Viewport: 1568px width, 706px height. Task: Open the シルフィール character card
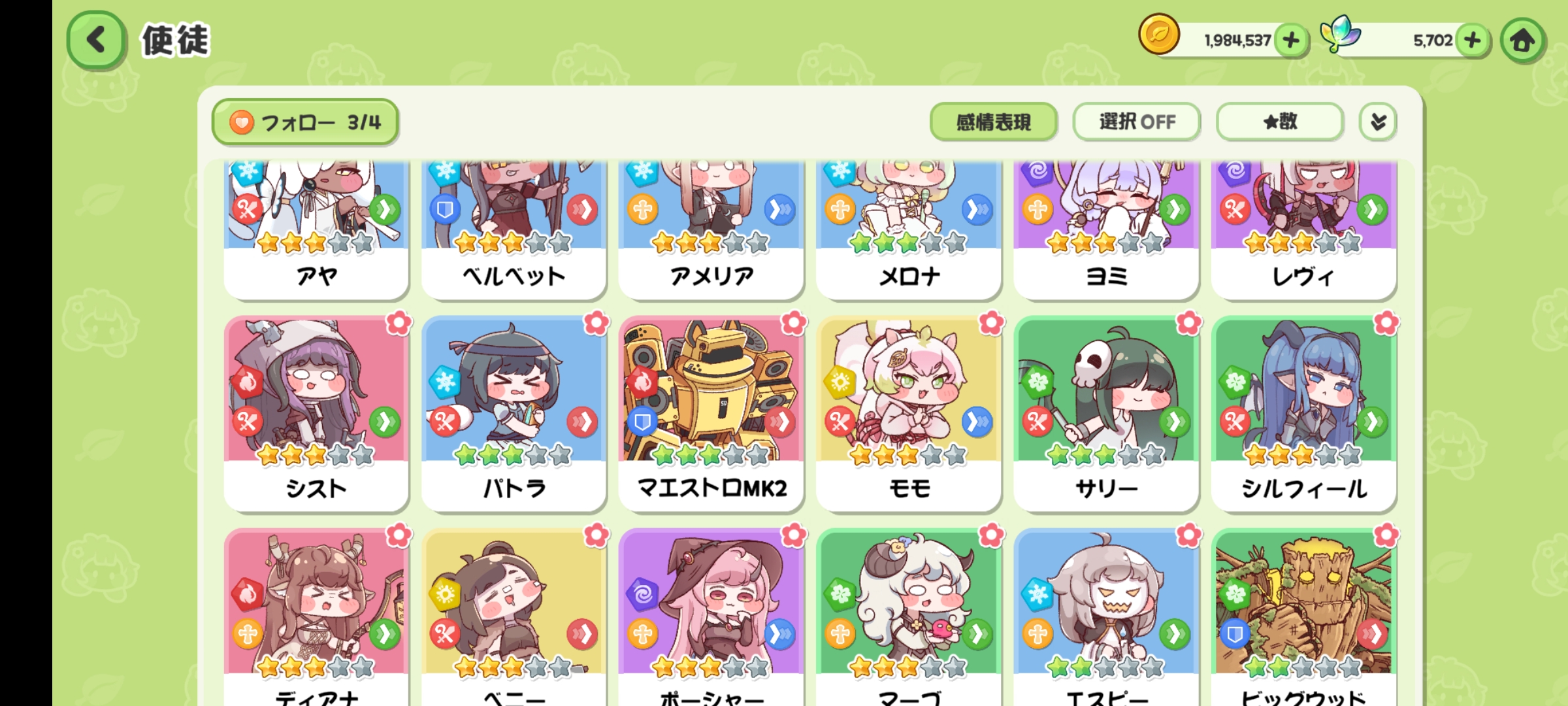(x=1303, y=413)
